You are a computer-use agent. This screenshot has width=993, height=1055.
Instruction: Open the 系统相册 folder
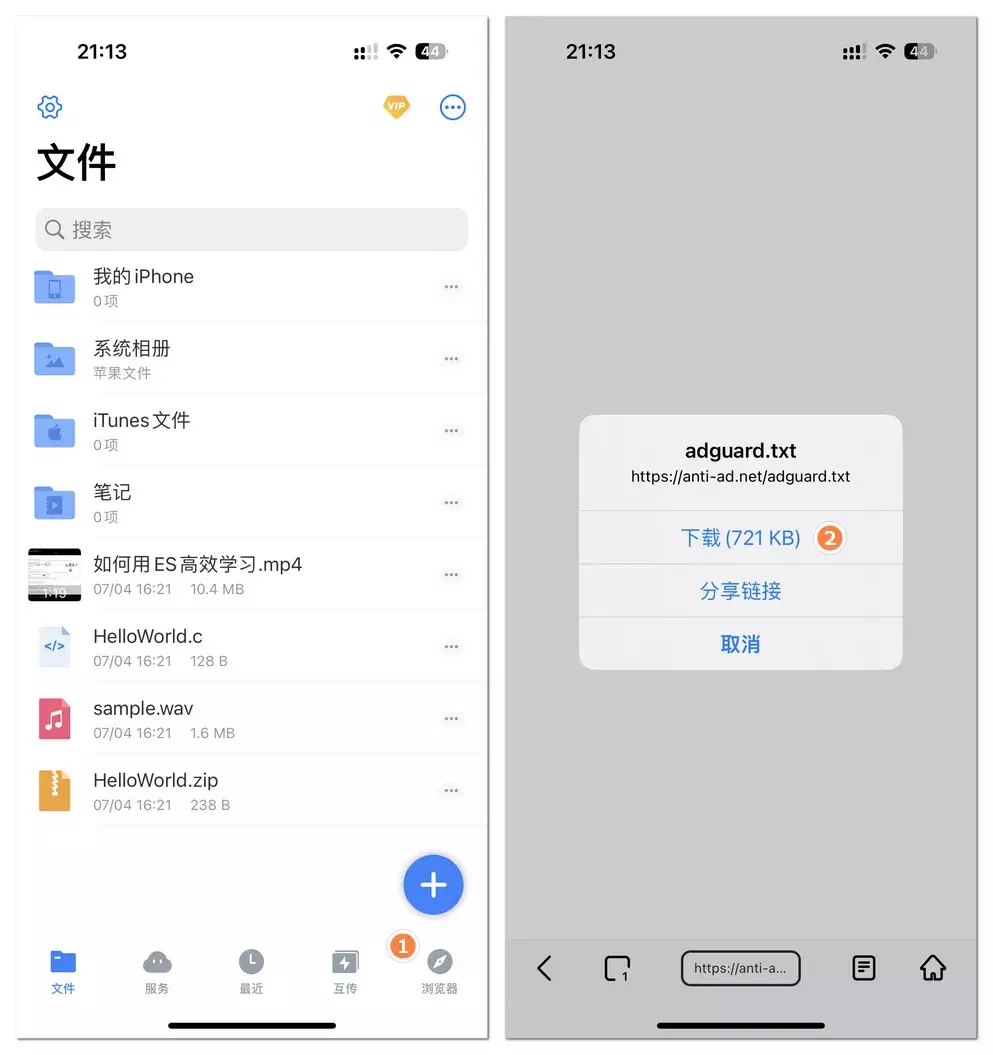(132, 358)
